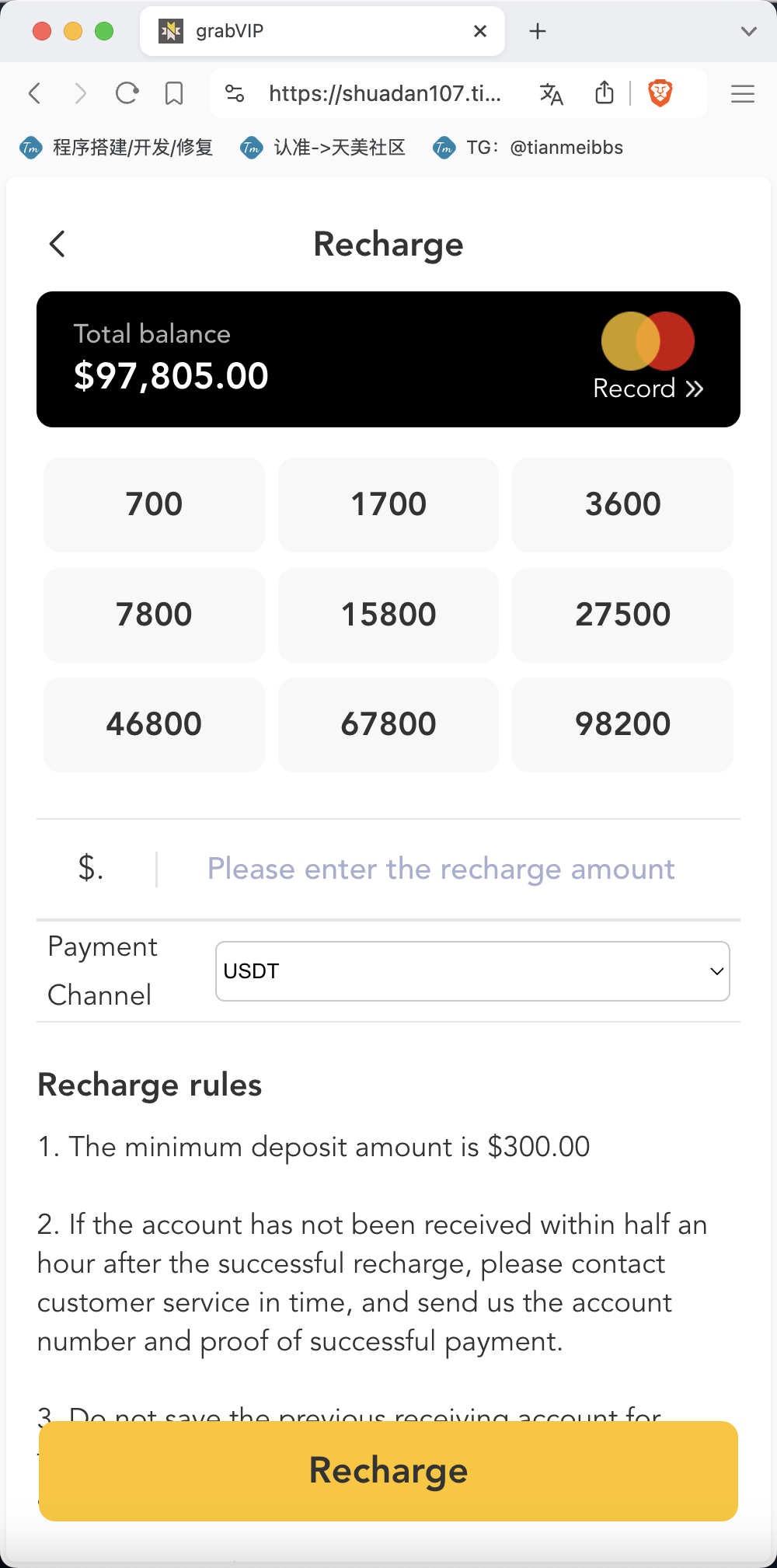Select the 46800 recharge amount
777x1568 pixels.
point(154,724)
